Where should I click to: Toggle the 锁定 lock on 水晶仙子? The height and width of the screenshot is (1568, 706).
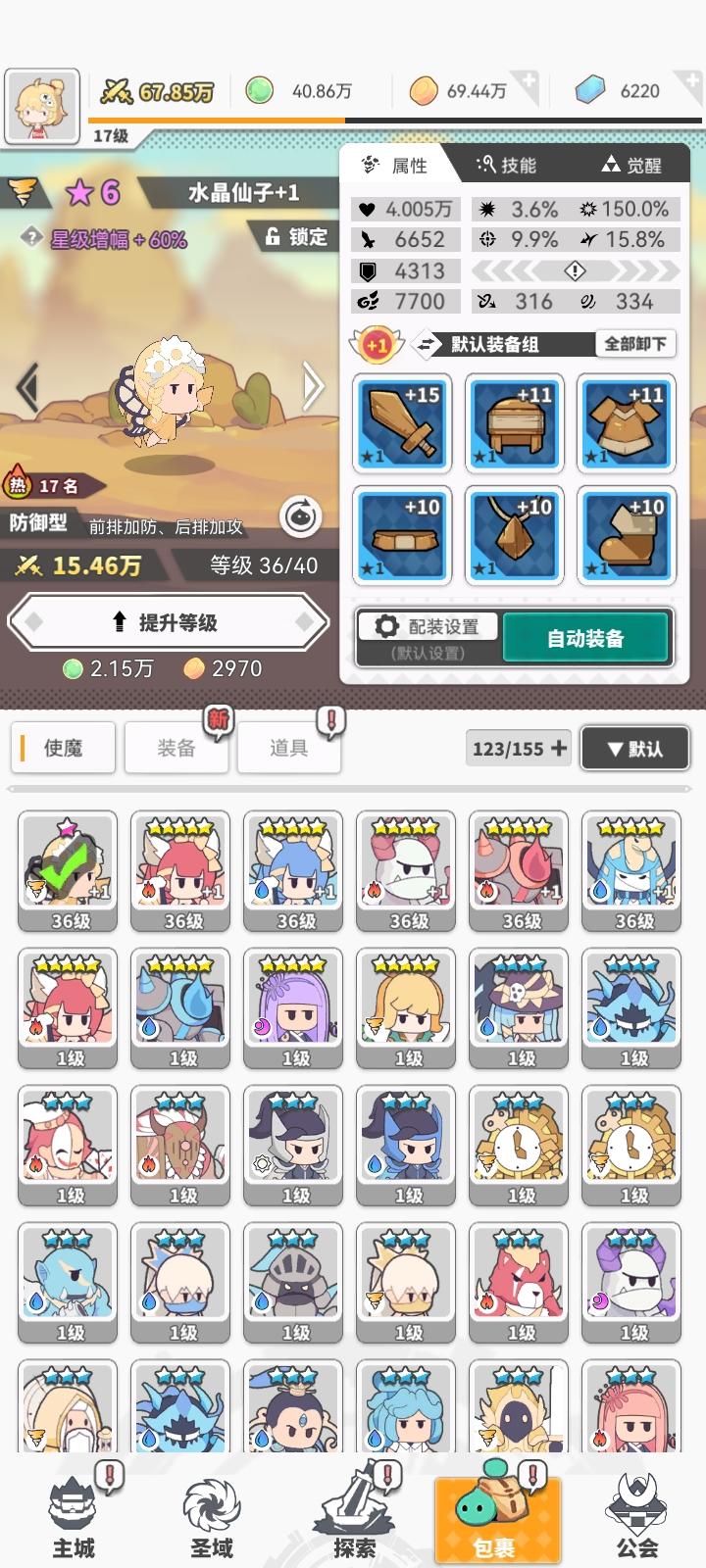click(x=294, y=236)
